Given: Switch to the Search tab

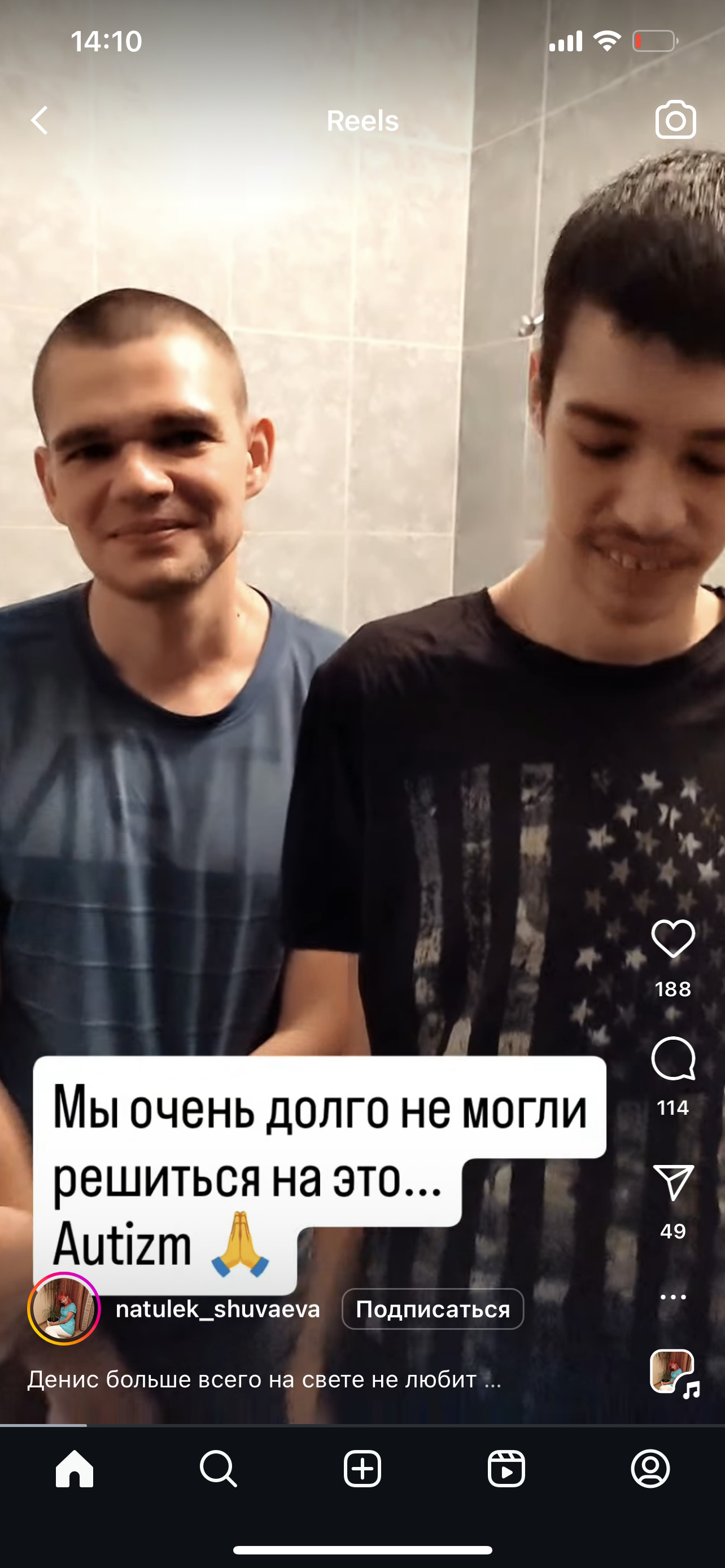Looking at the screenshot, I should [x=219, y=1469].
